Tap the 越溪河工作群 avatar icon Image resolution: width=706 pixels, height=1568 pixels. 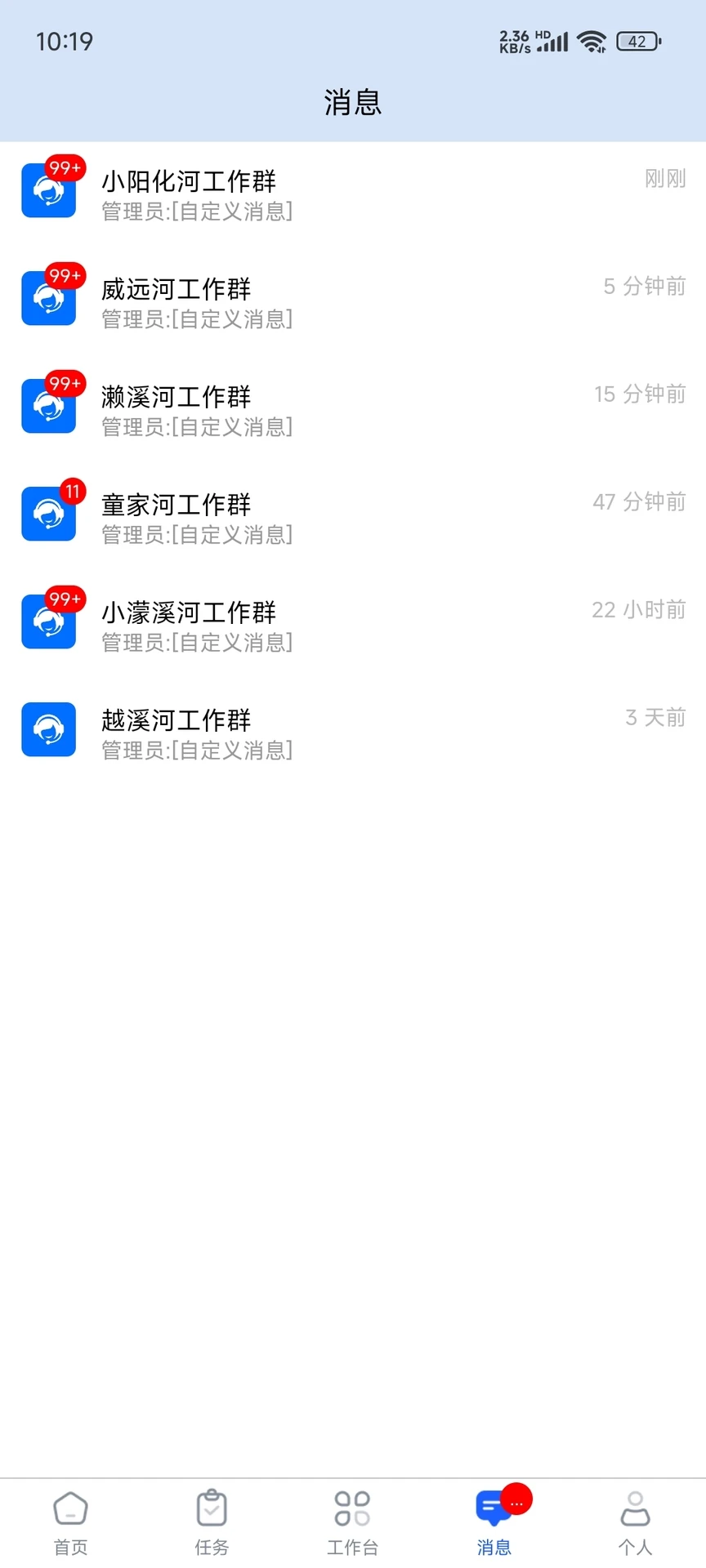(x=48, y=729)
